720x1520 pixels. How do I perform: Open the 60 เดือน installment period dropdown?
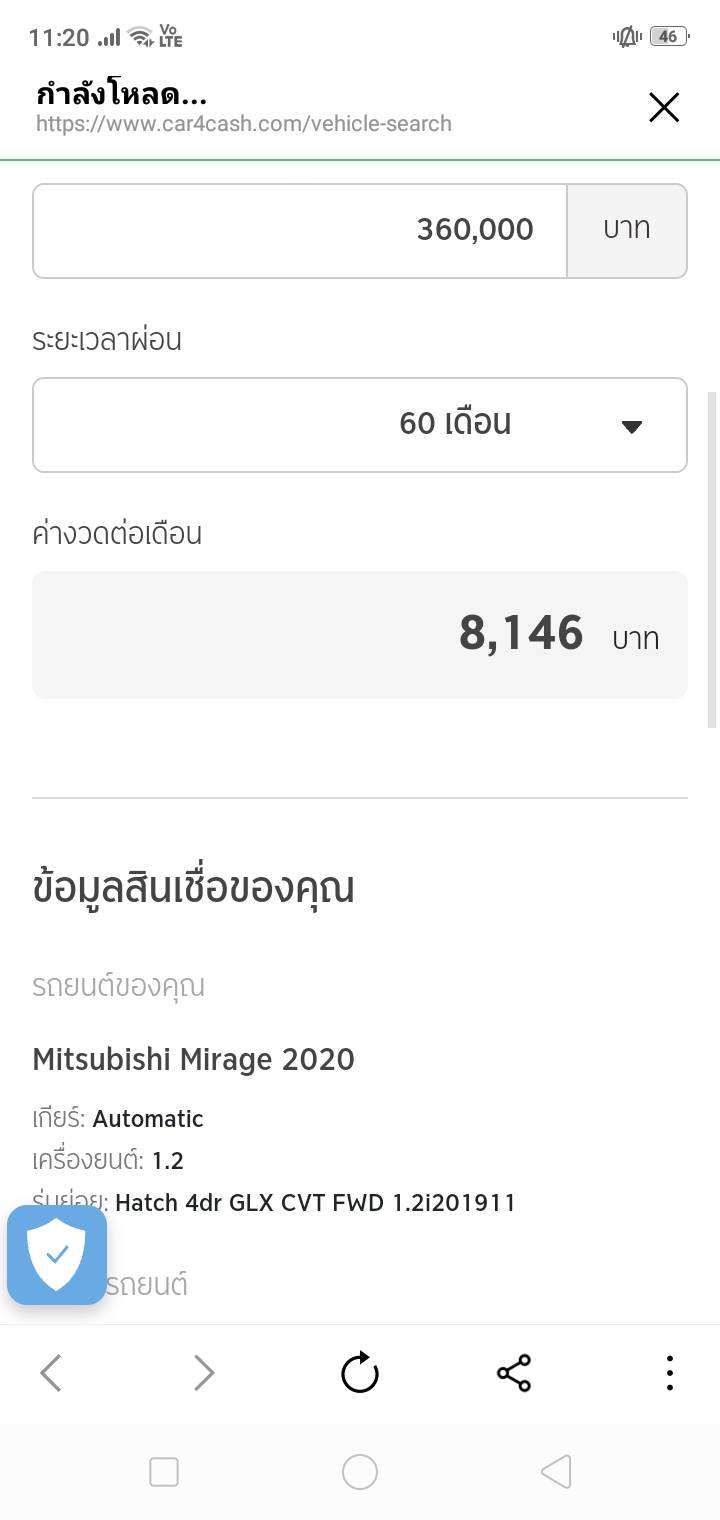[360, 424]
